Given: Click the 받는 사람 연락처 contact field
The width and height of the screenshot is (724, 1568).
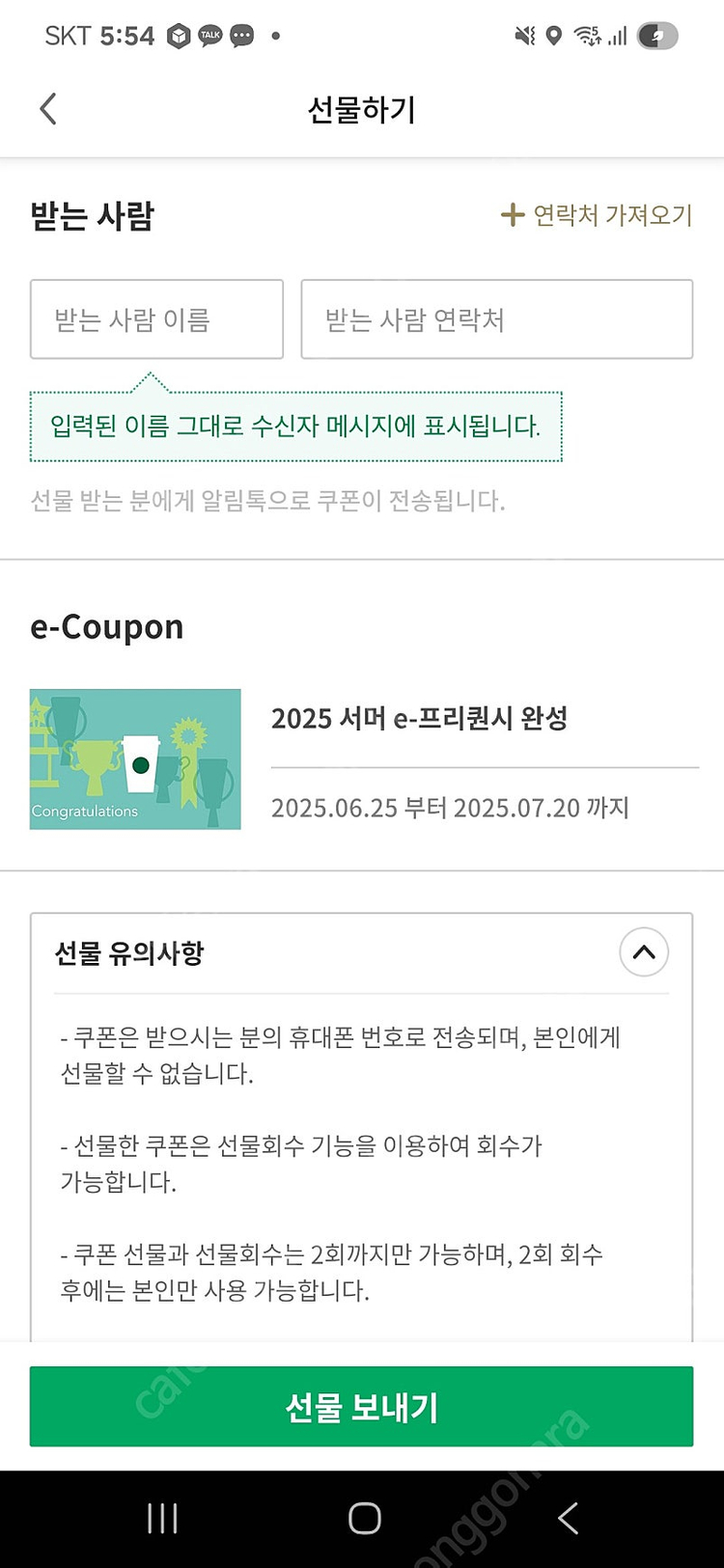Looking at the screenshot, I should point(497,319).
